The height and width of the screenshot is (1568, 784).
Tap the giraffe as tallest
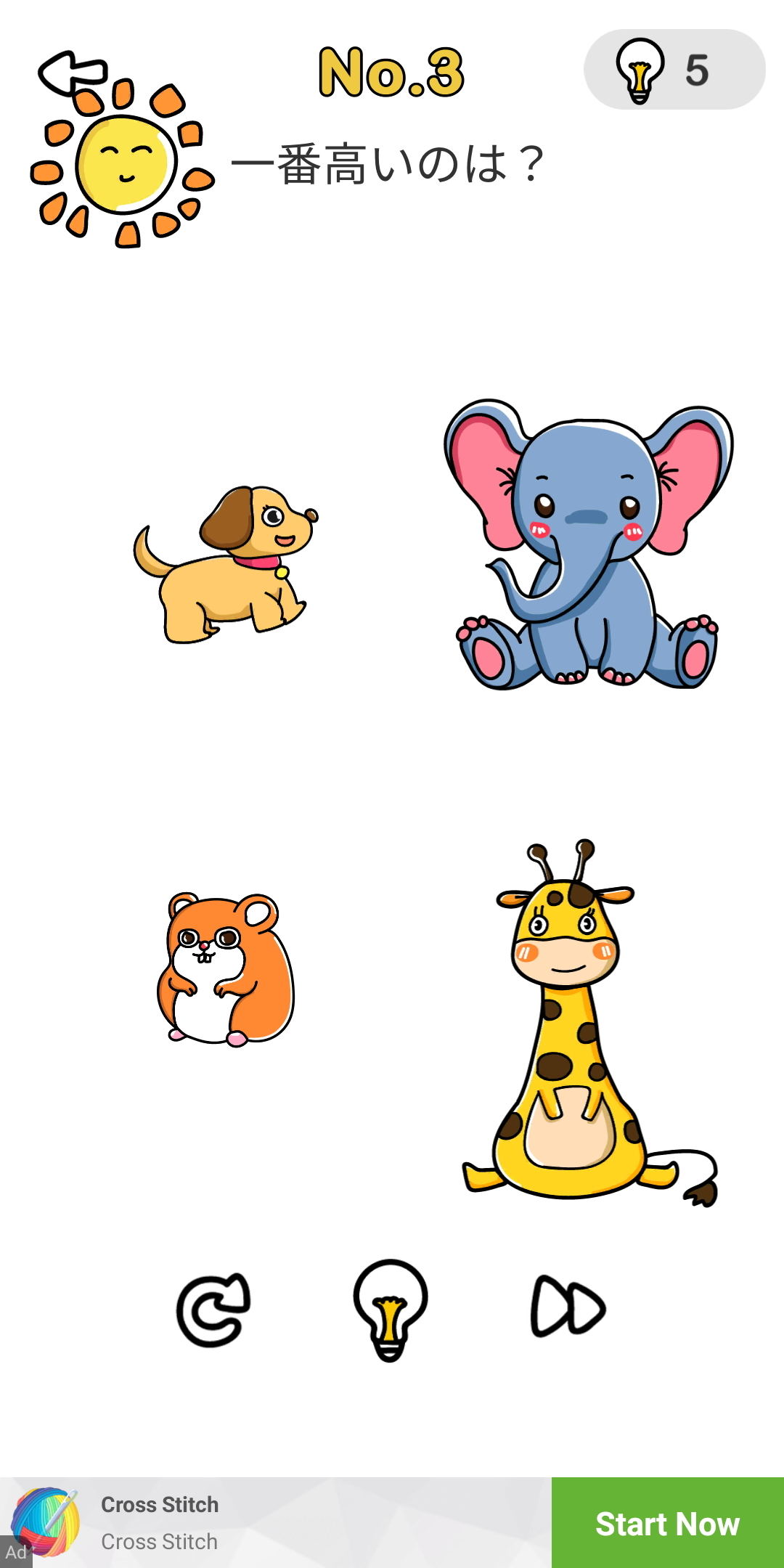[589, 1024]
